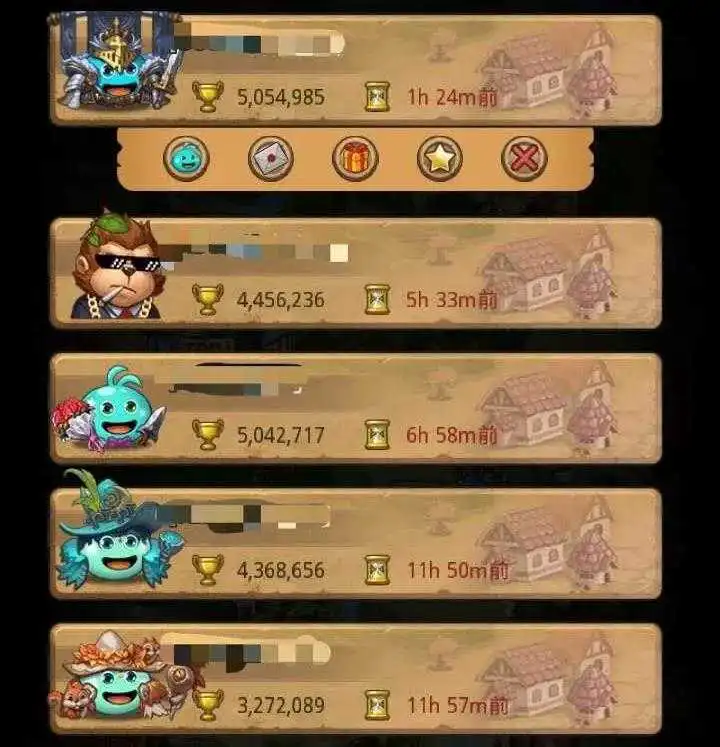Open friend row with 5,042,717 trophies
The height and width of the screenshot is (747, 720).
coord(355,408)
